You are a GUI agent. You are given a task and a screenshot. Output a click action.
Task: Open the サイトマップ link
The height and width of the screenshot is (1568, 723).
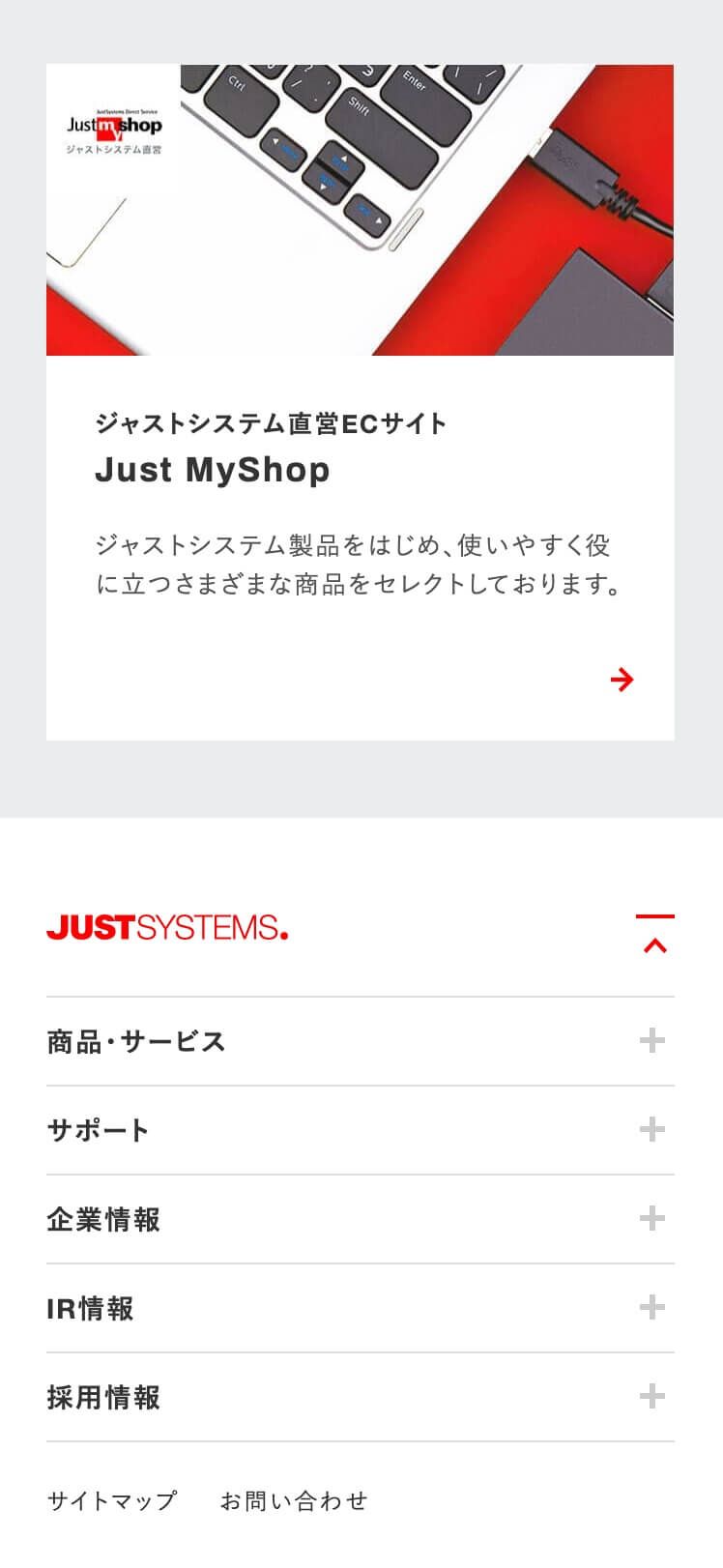[112, 1500]
